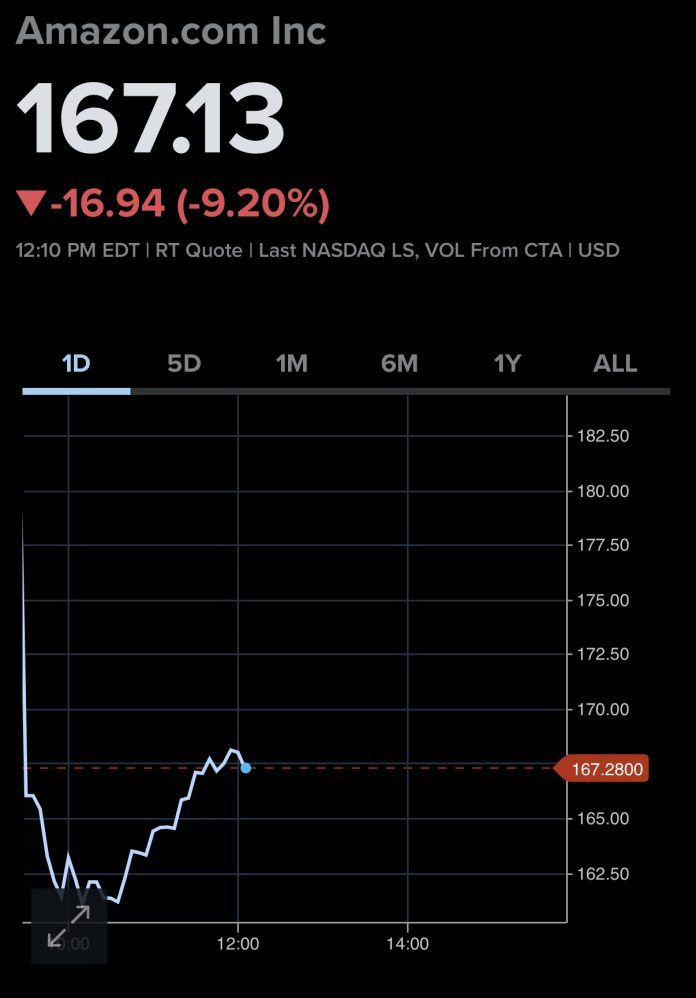The image size is (696, 998).
Task: Expand the chart to fullscreen
Action: 68,926
